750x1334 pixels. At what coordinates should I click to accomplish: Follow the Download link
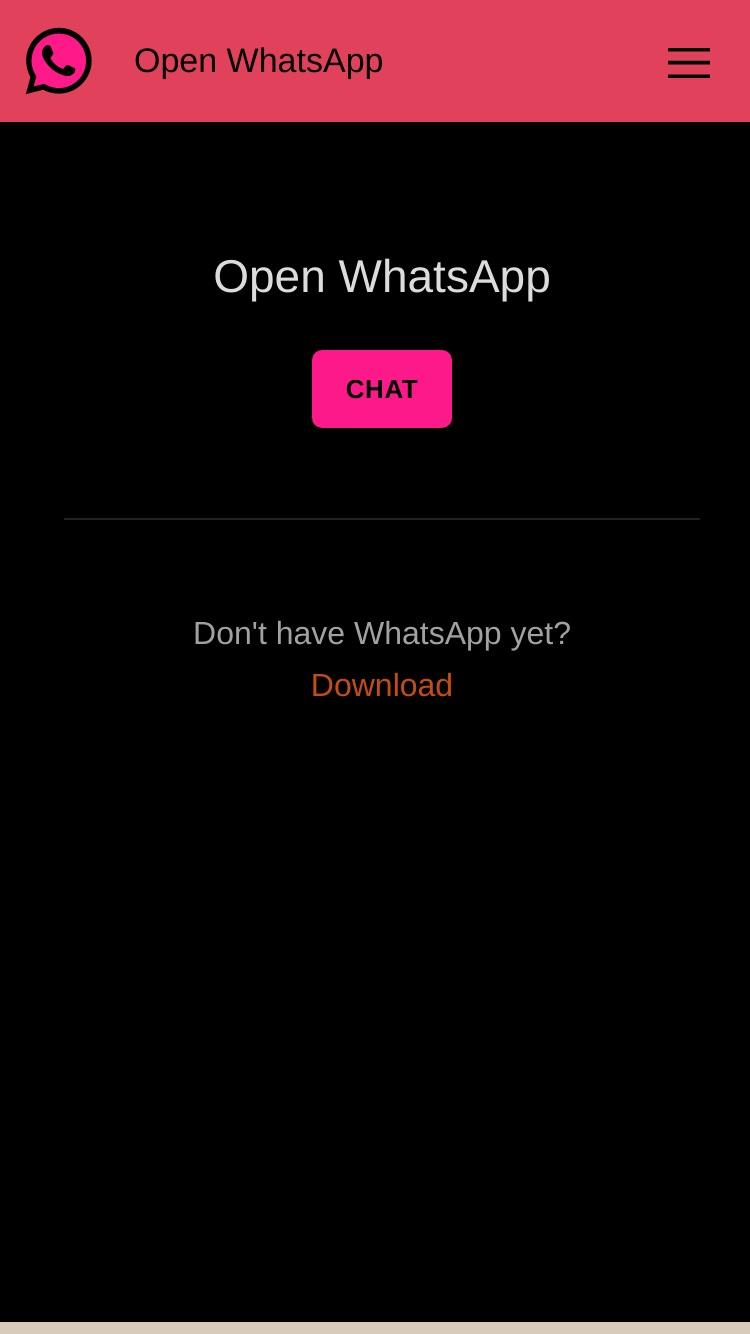point(382,685)
